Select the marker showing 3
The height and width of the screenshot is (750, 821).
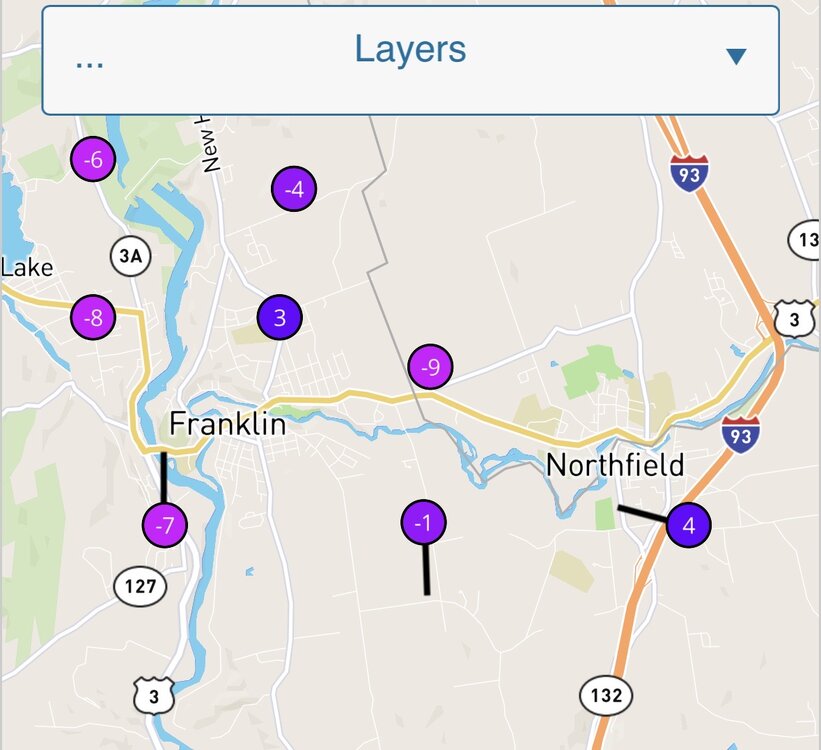click(280, 318)
